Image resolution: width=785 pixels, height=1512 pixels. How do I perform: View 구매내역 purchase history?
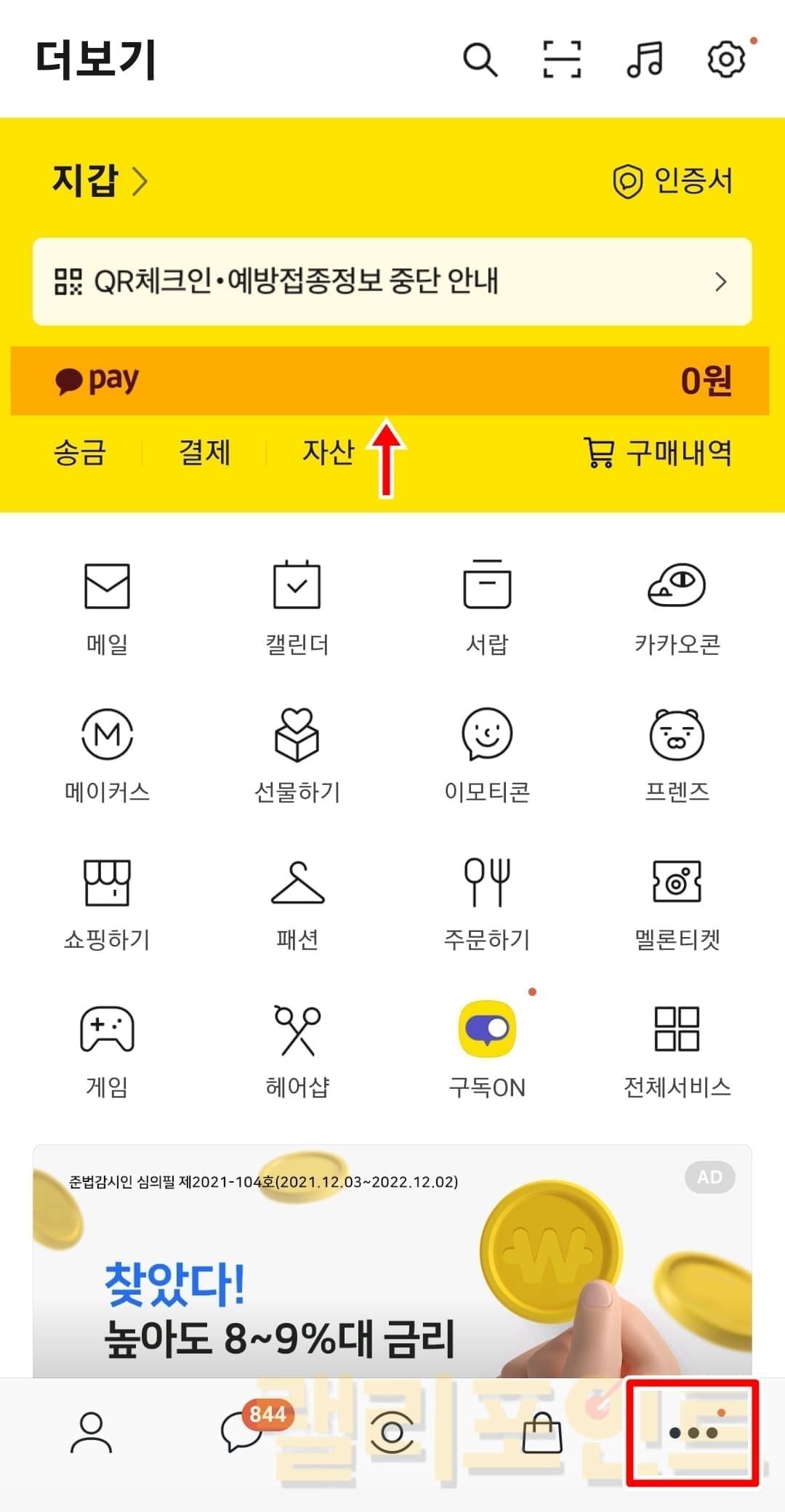(x=658, y=453)
